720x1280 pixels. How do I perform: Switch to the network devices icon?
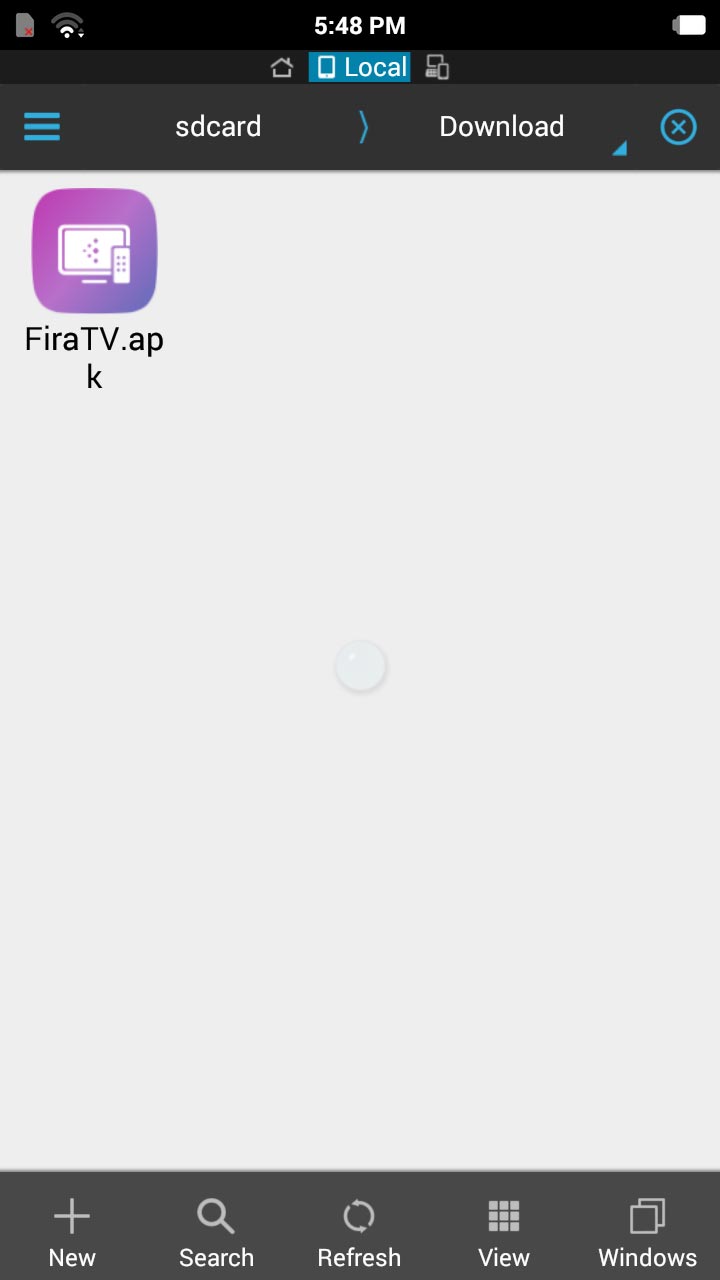pos(437,67)
